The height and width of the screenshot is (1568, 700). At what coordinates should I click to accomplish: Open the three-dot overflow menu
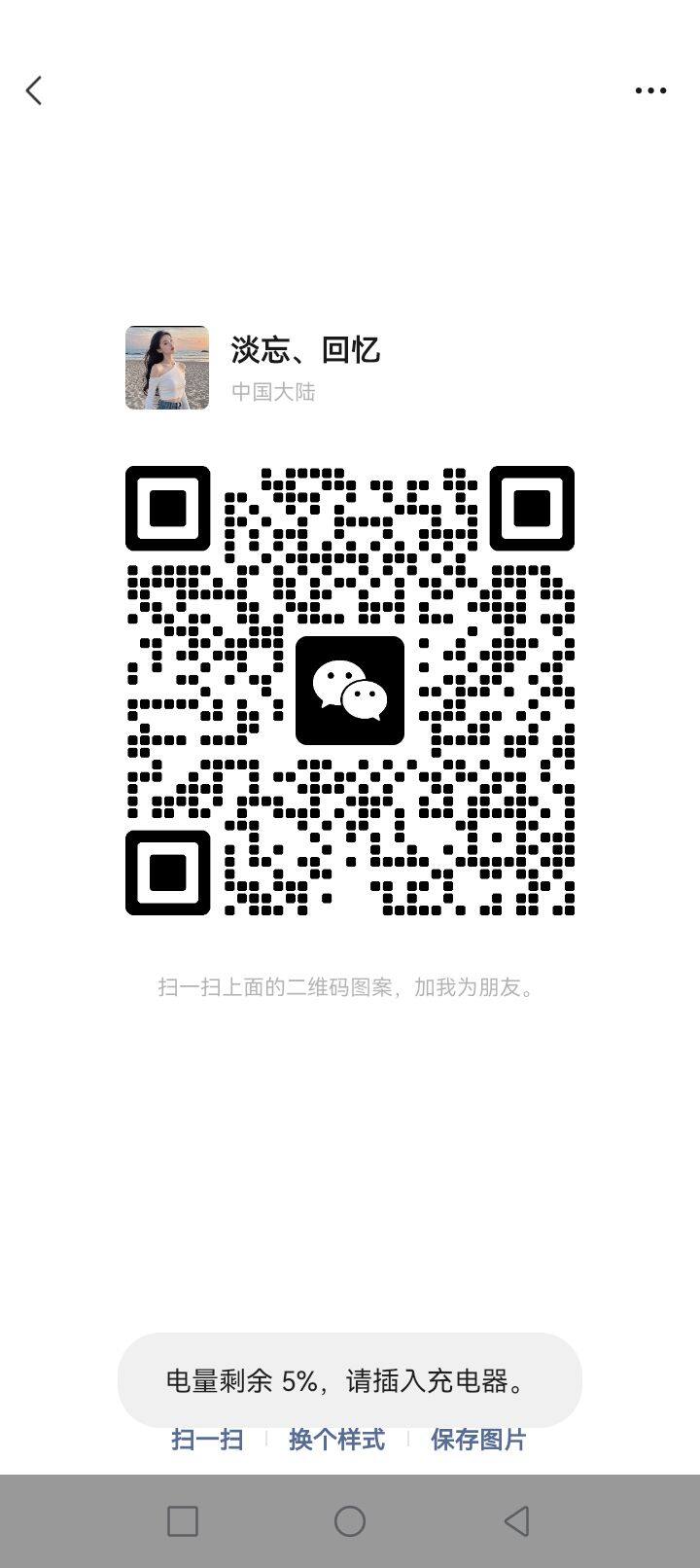(650, 90)
